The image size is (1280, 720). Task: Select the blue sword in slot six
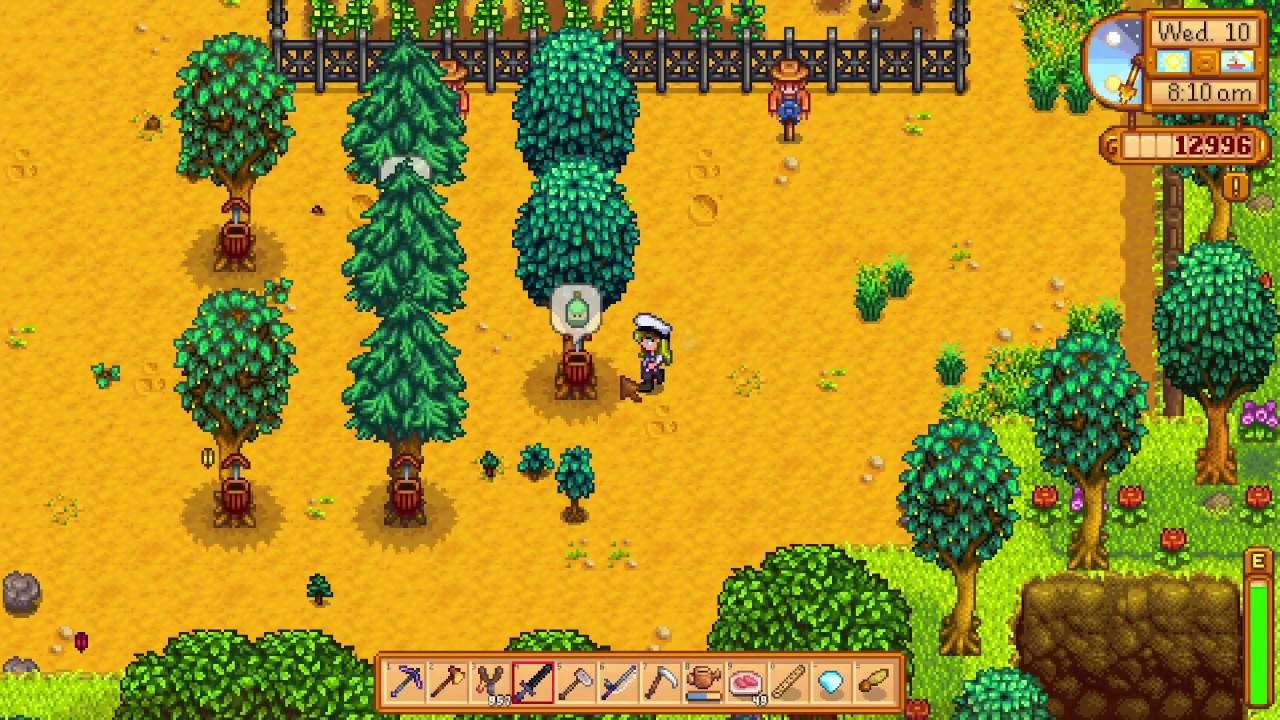[x=619, y=682]
